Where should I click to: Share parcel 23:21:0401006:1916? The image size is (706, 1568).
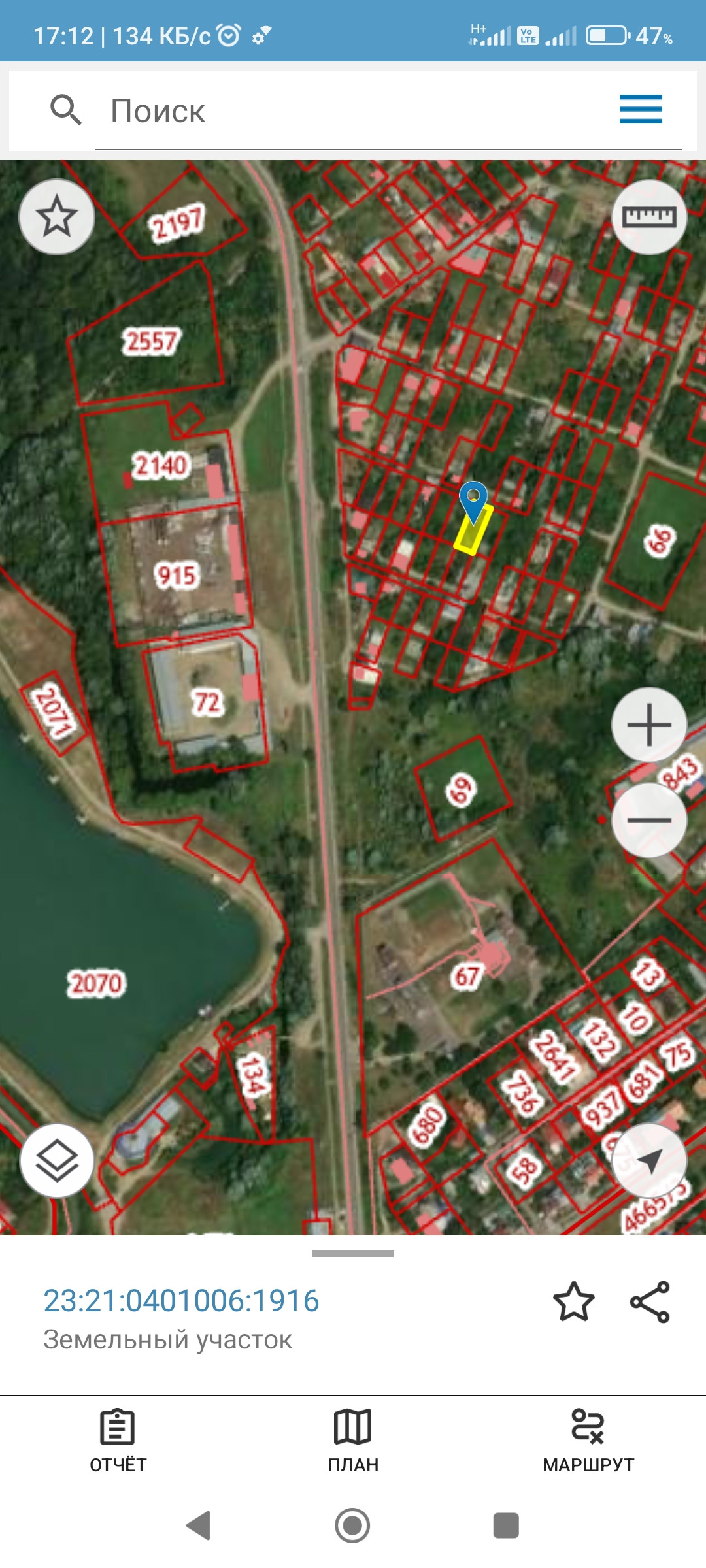pos(650,1301)
